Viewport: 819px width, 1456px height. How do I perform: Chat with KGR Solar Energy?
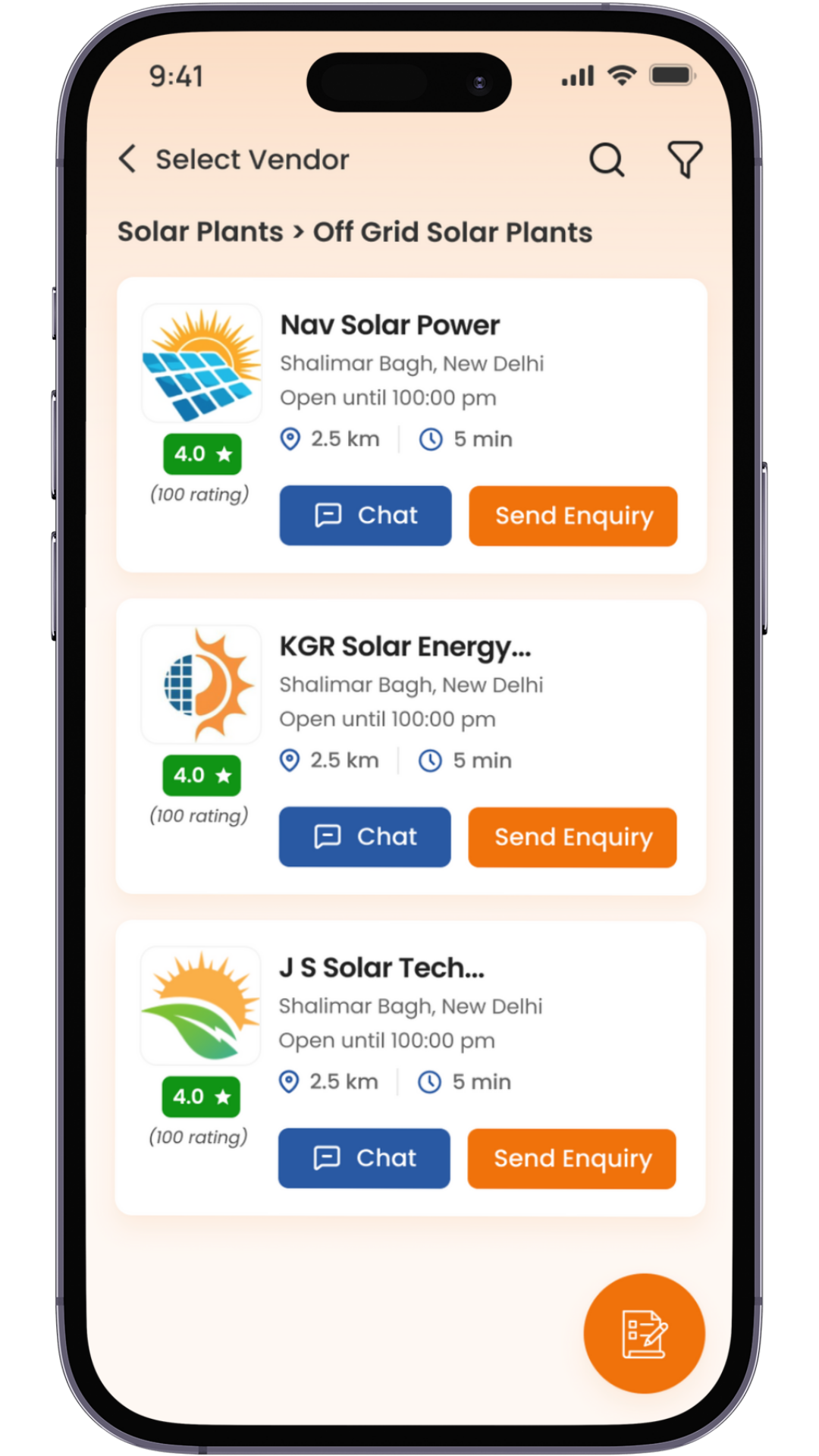[x=365, y=837]
